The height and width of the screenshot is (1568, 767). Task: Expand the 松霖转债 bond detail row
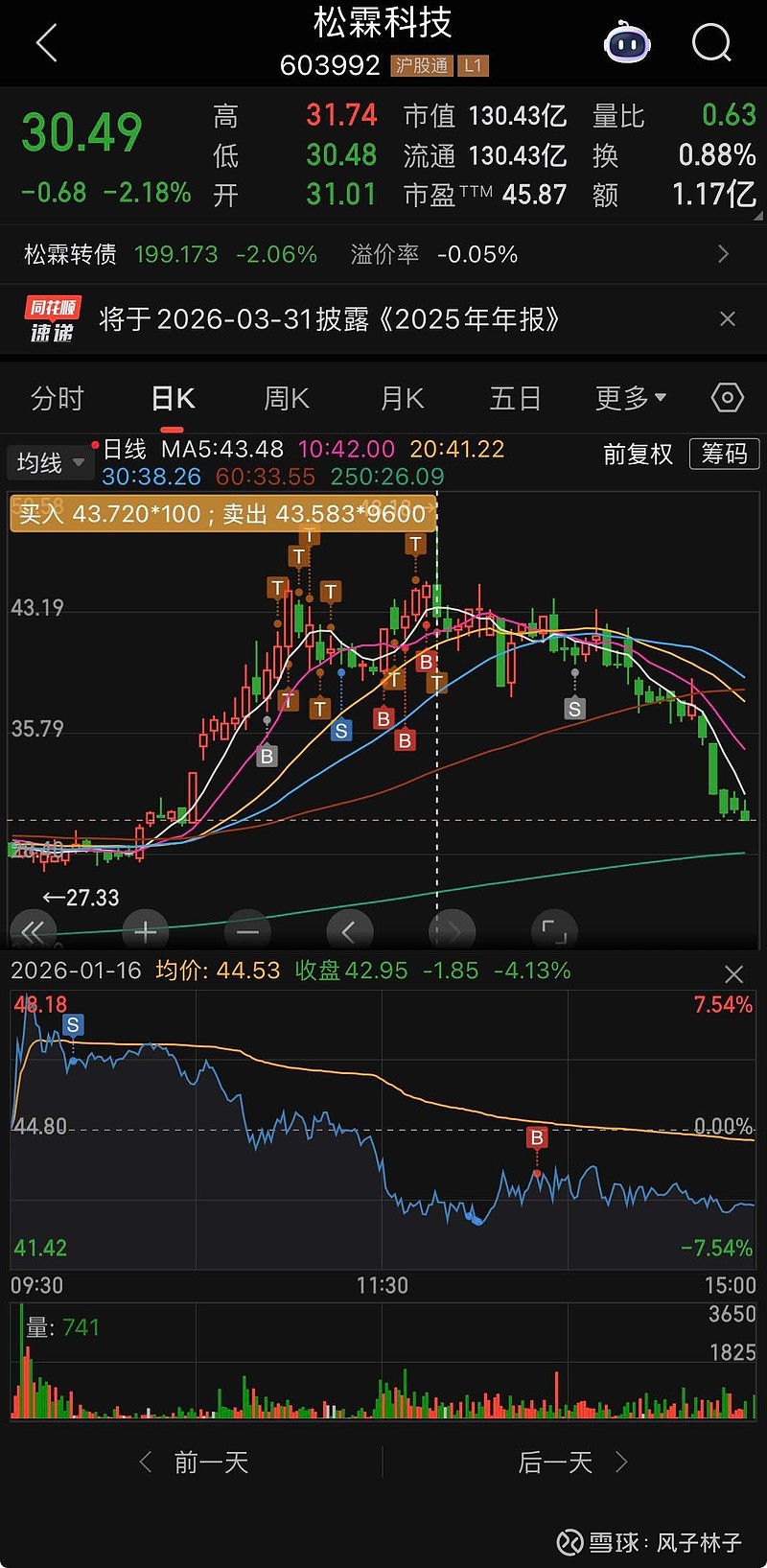click(724, 254)
